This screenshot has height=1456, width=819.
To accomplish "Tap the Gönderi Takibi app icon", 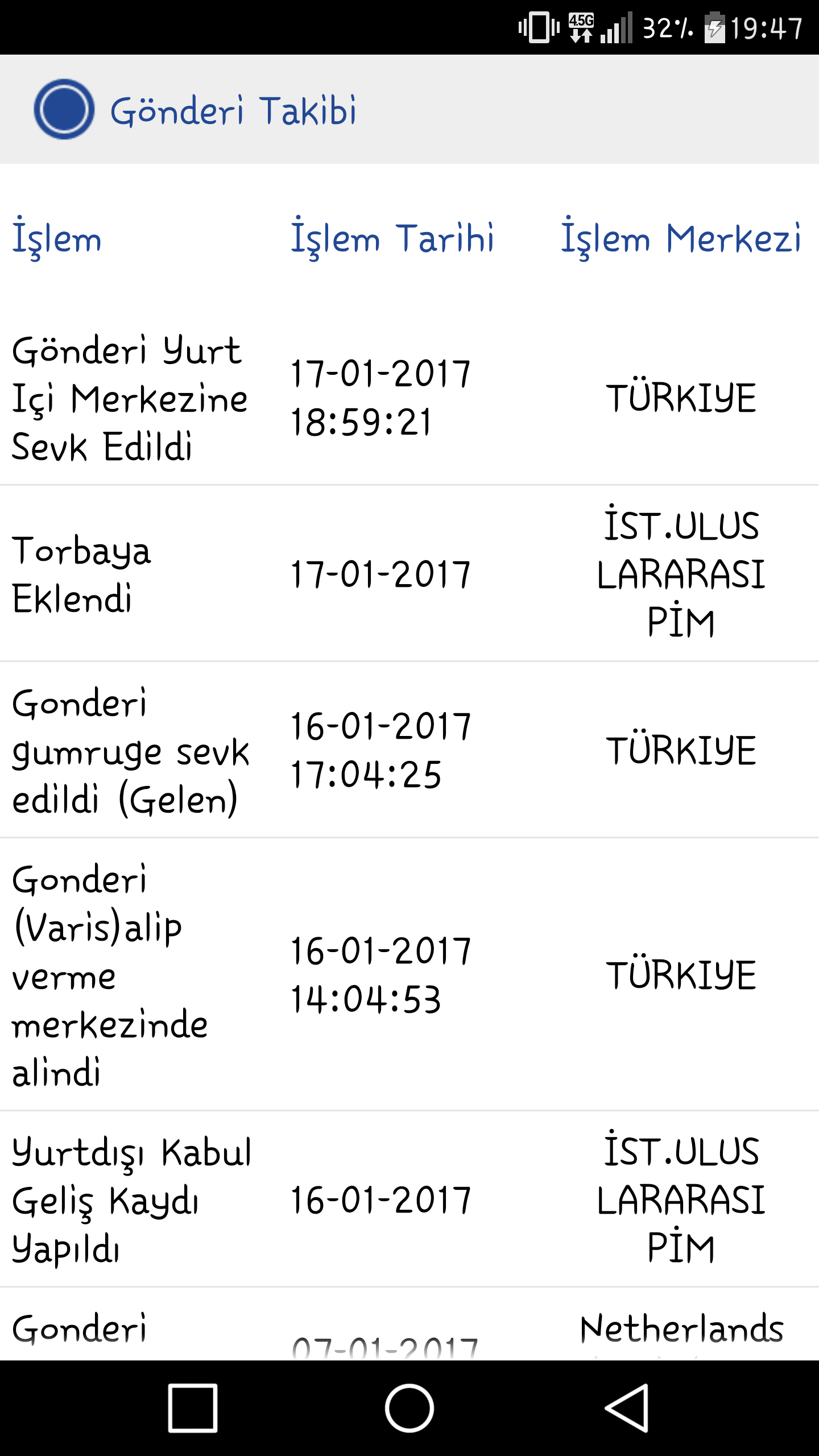I will [x=64, y=109].
